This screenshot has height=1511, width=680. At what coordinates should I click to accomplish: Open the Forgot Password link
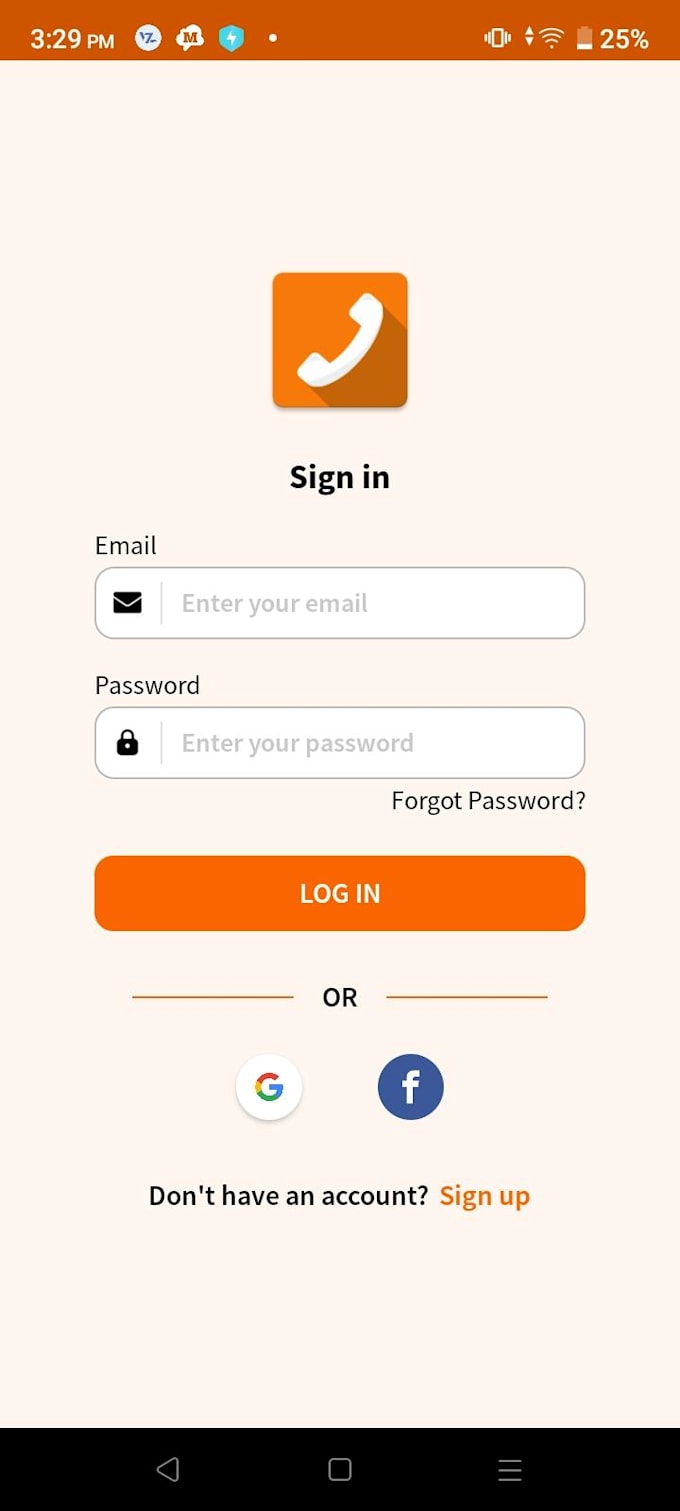coord(488,801)
